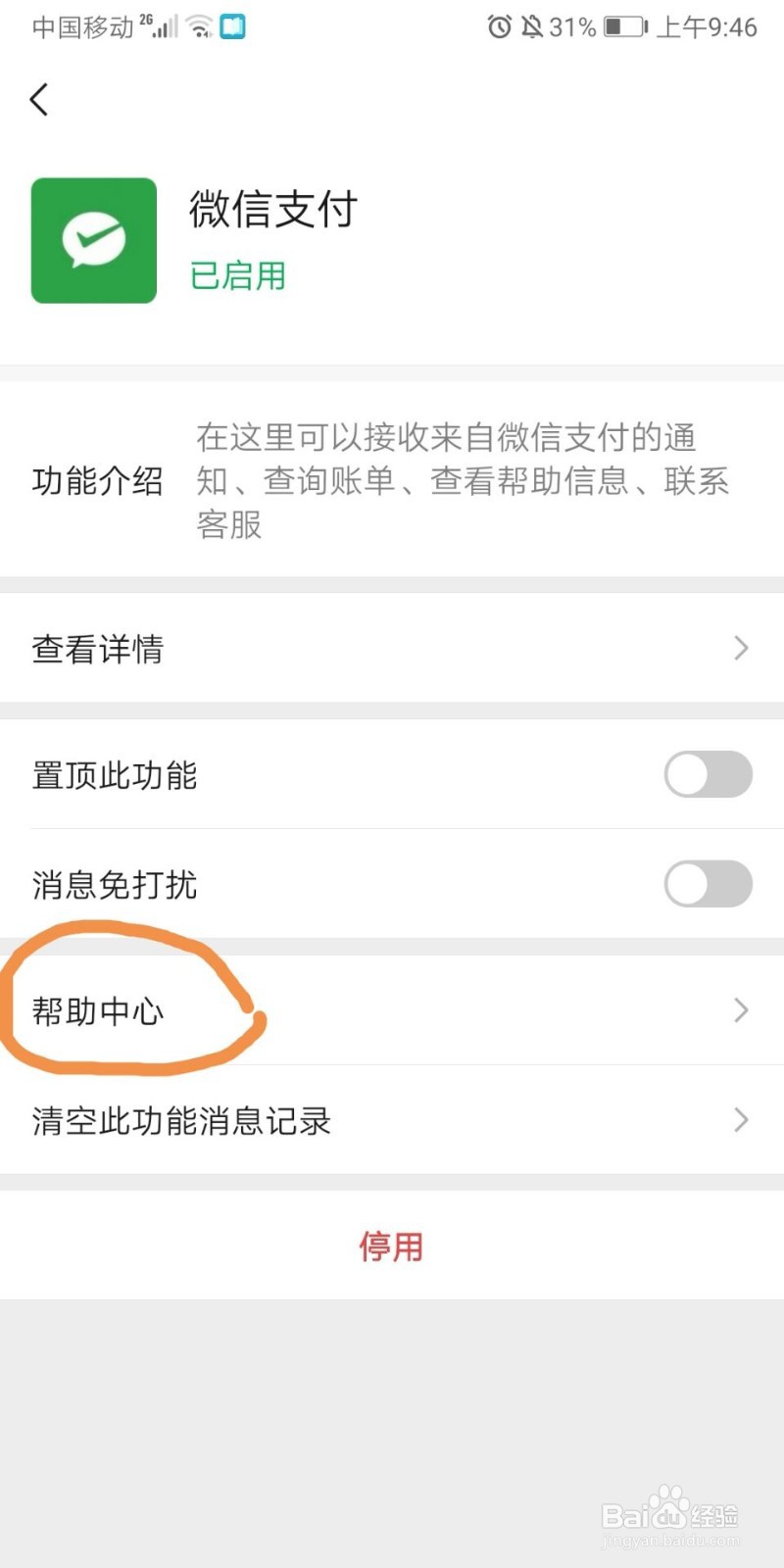Select the 查看详情 menu row
Viewport: 784px width, 1568px height.
tap(98, 648)
